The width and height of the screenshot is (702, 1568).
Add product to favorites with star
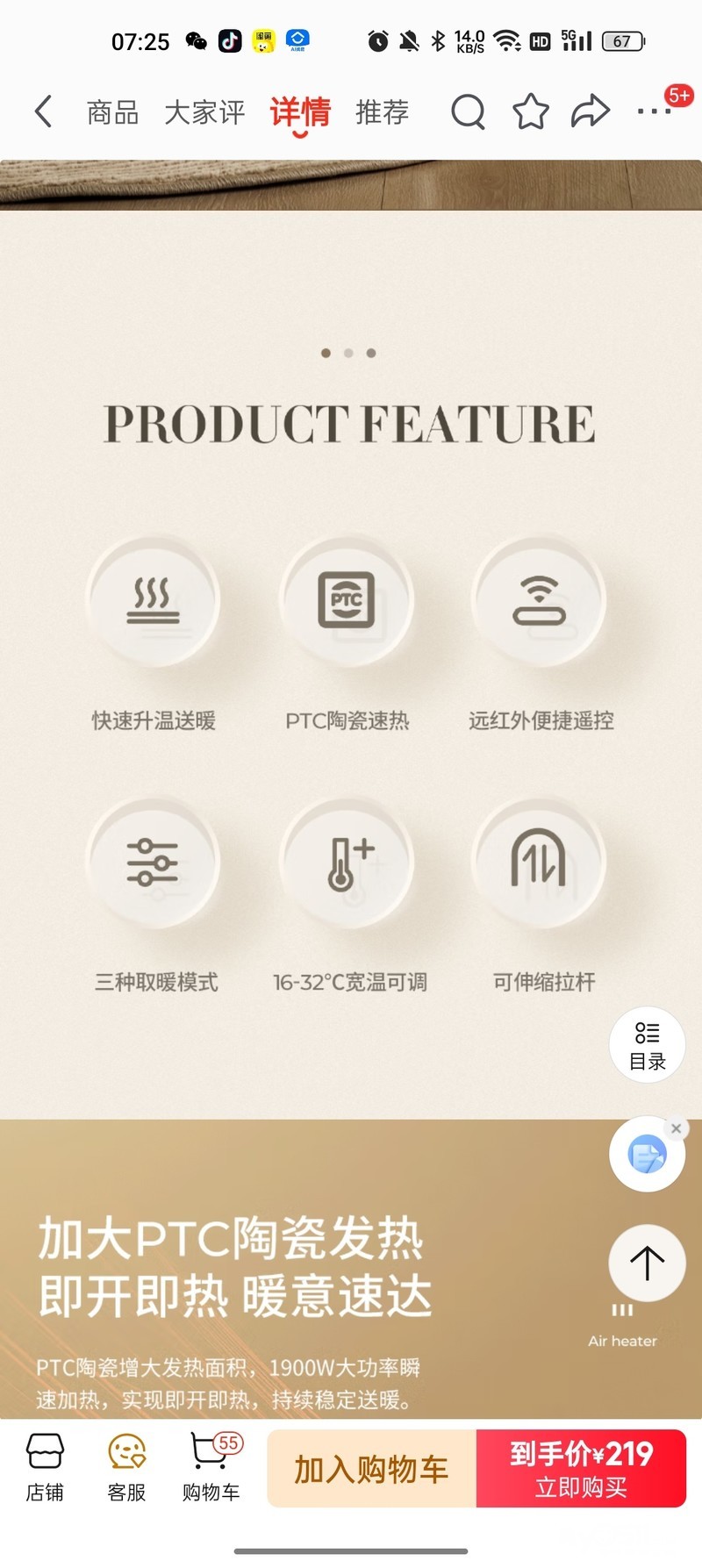[x=530, y=112]
